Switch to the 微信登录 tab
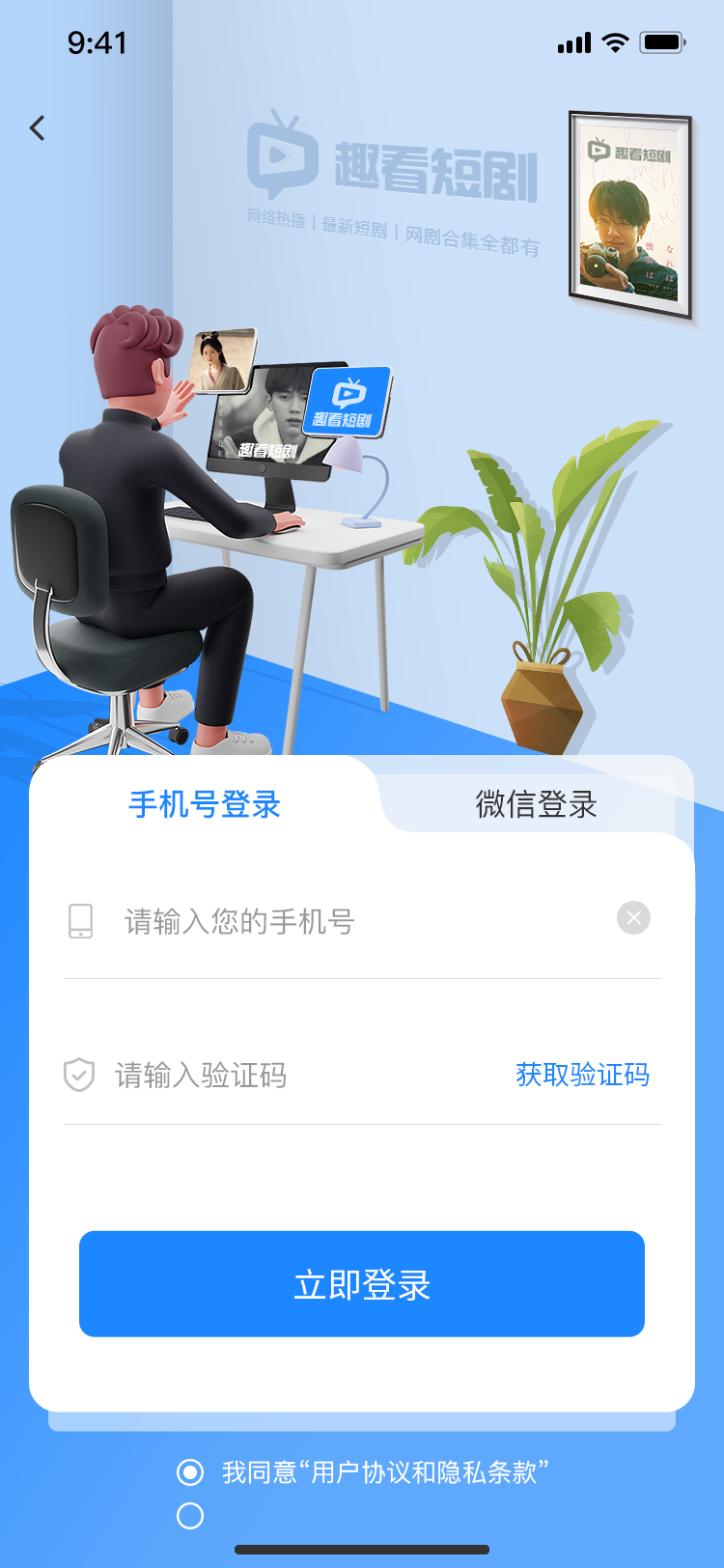The width and height of the screenshot is (724, 1568). click(537, 804)
